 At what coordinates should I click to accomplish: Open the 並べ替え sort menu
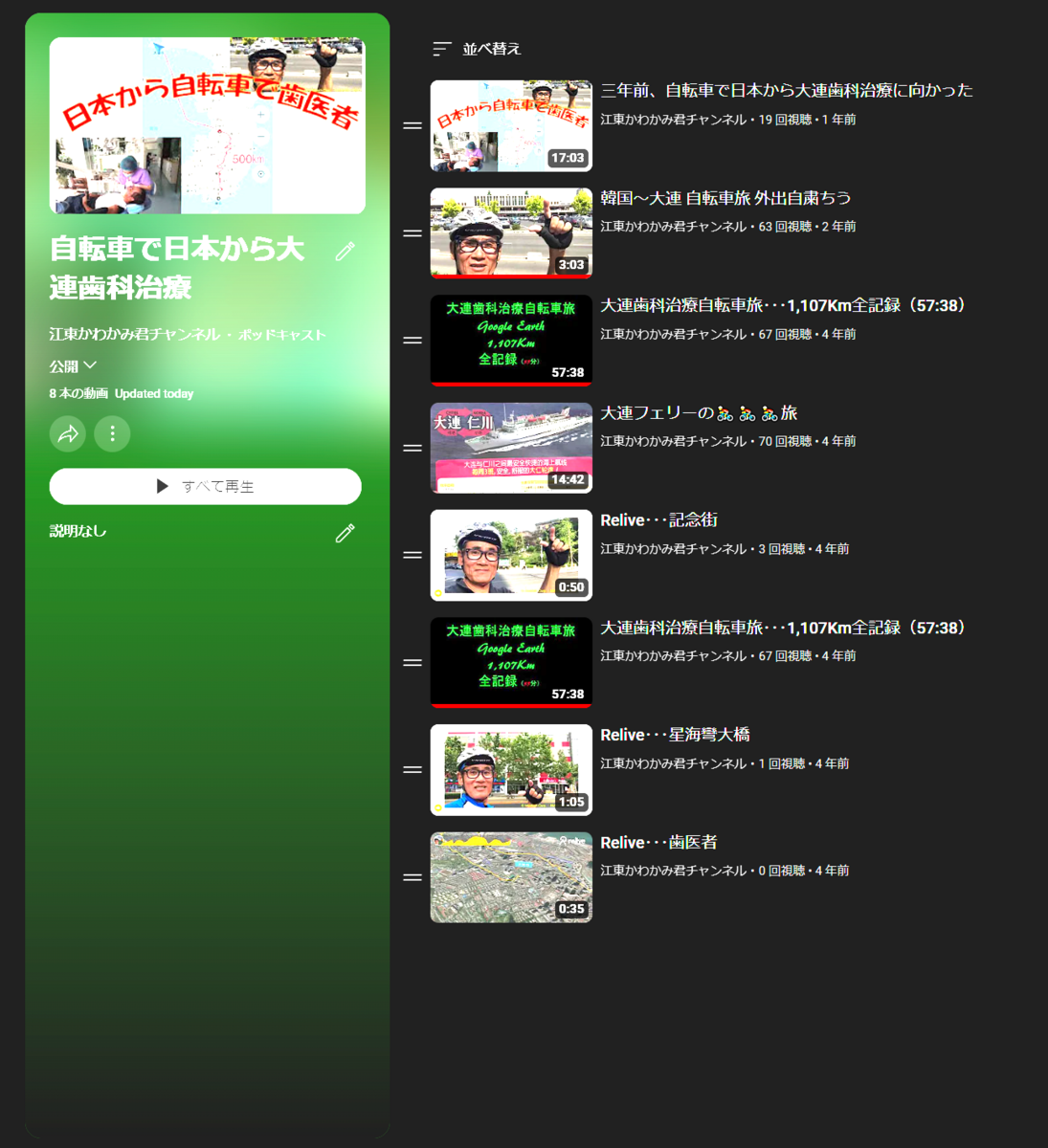coord(477,49)
